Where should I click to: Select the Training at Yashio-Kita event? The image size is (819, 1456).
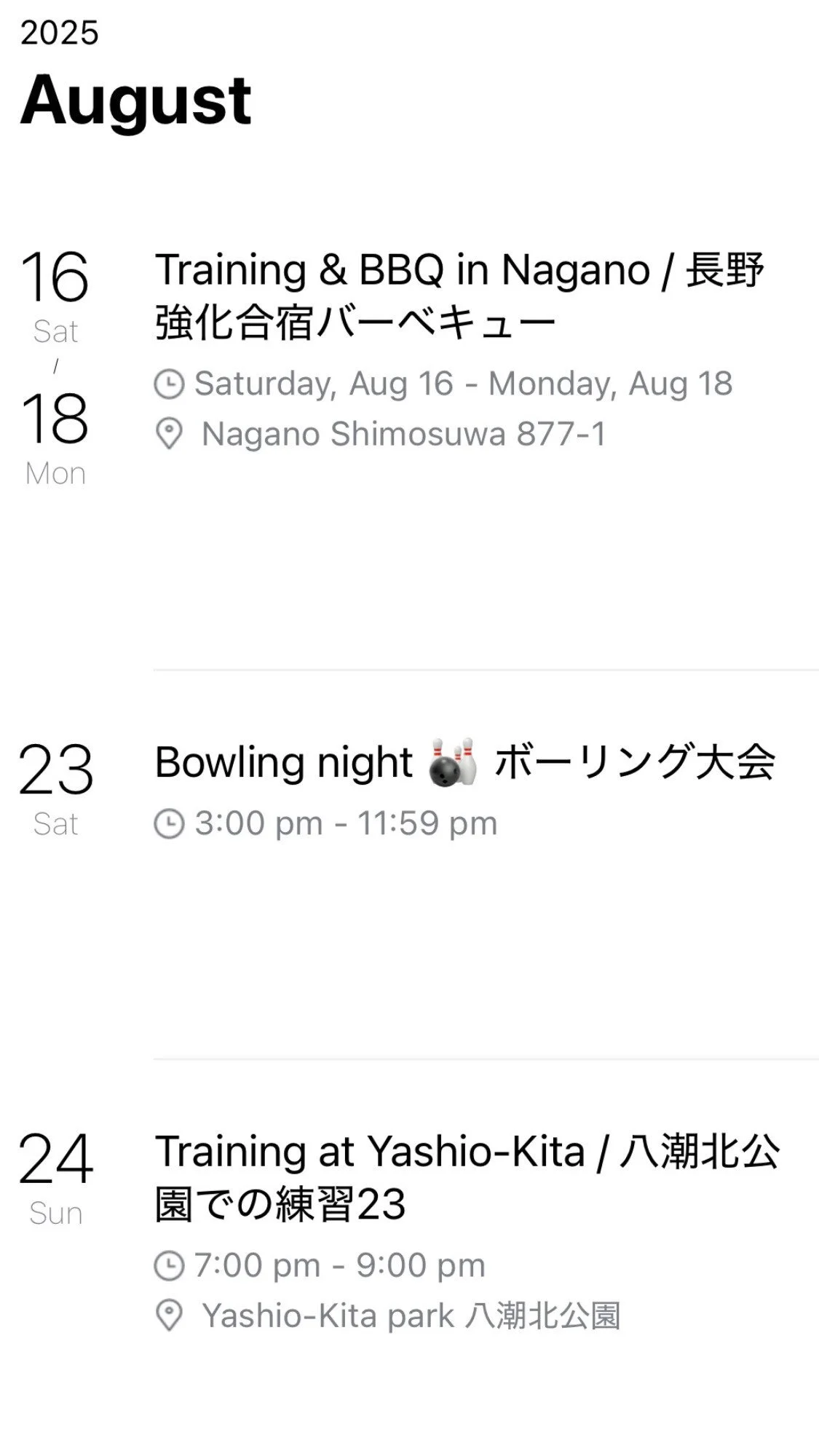click(x=466, y=1177)
